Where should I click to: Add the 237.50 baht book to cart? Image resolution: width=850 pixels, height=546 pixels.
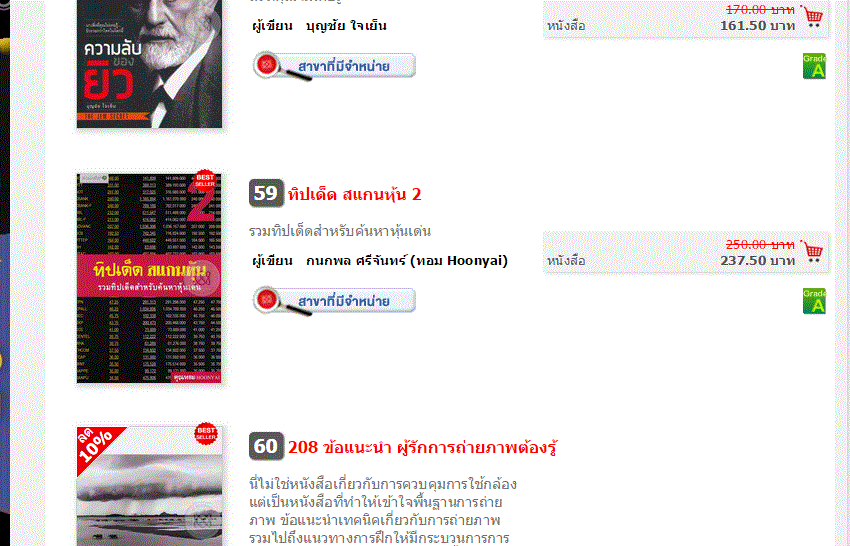tap(812, 251)
